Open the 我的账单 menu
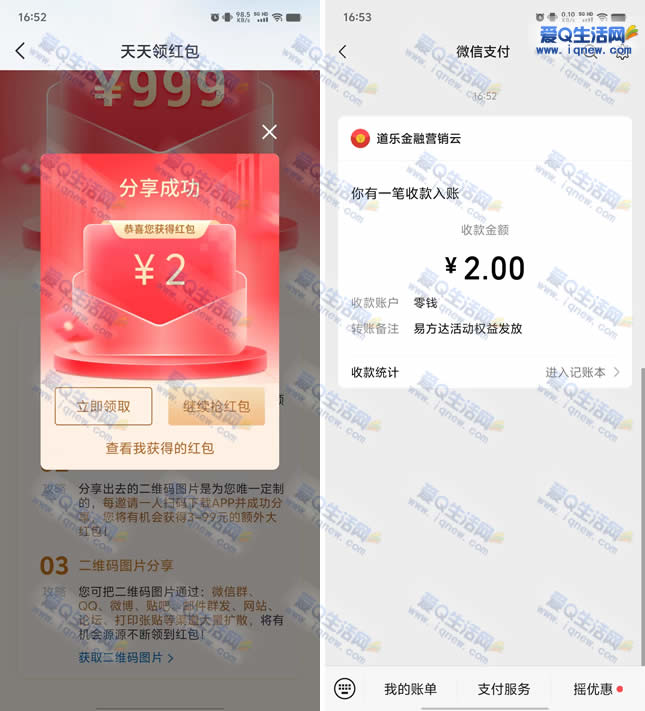 click(x=410, y=689)
